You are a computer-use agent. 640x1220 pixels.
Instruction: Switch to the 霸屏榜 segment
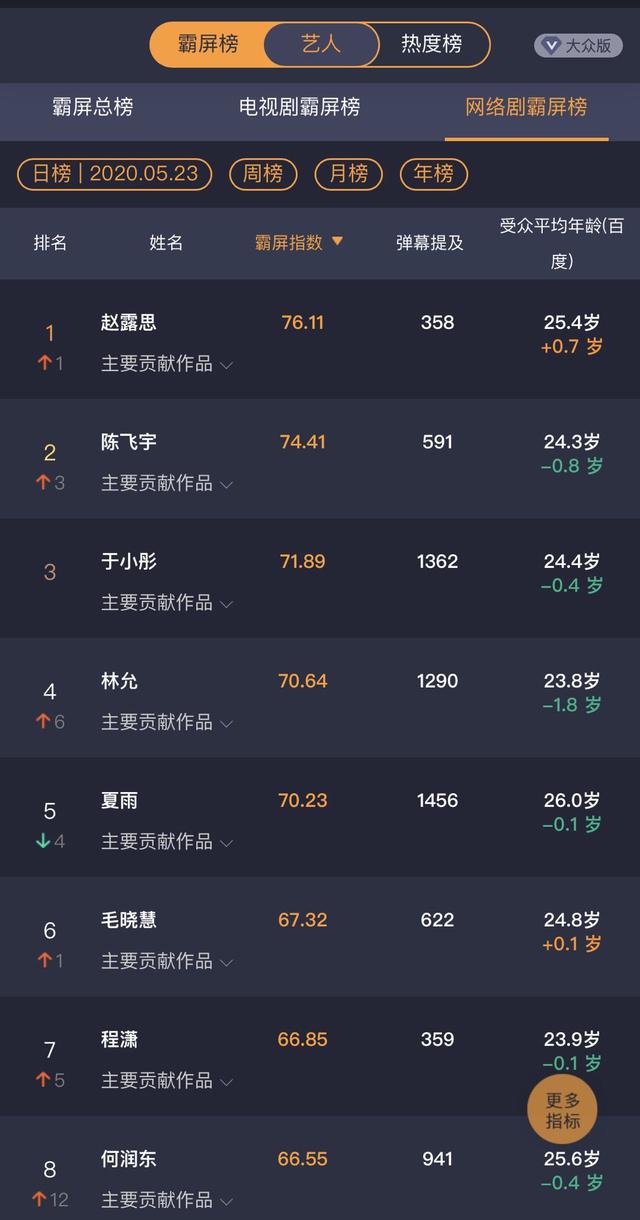pos(208,45)
